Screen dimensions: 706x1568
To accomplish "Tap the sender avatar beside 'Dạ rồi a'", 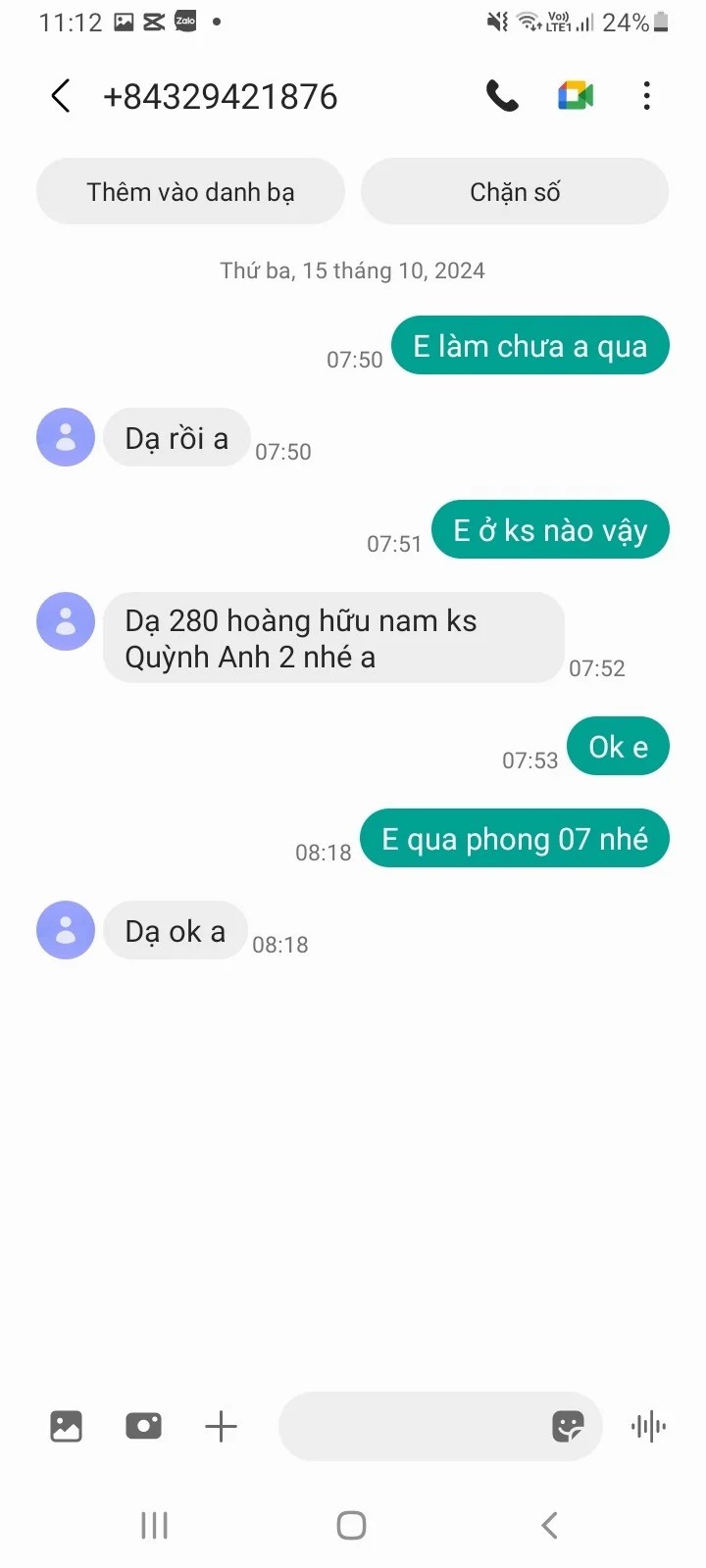I will (x=66, y=437).
